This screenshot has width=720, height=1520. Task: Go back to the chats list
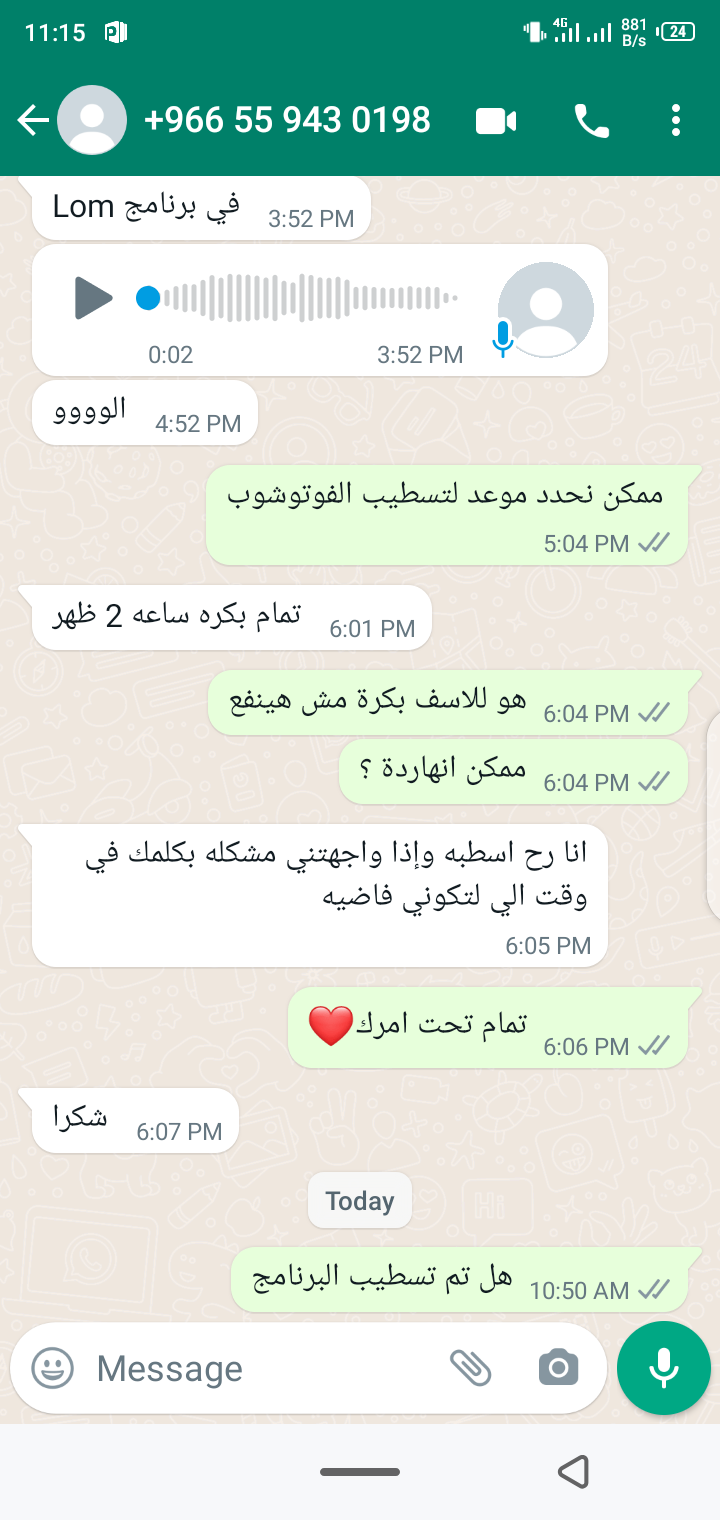click(33, 121)
